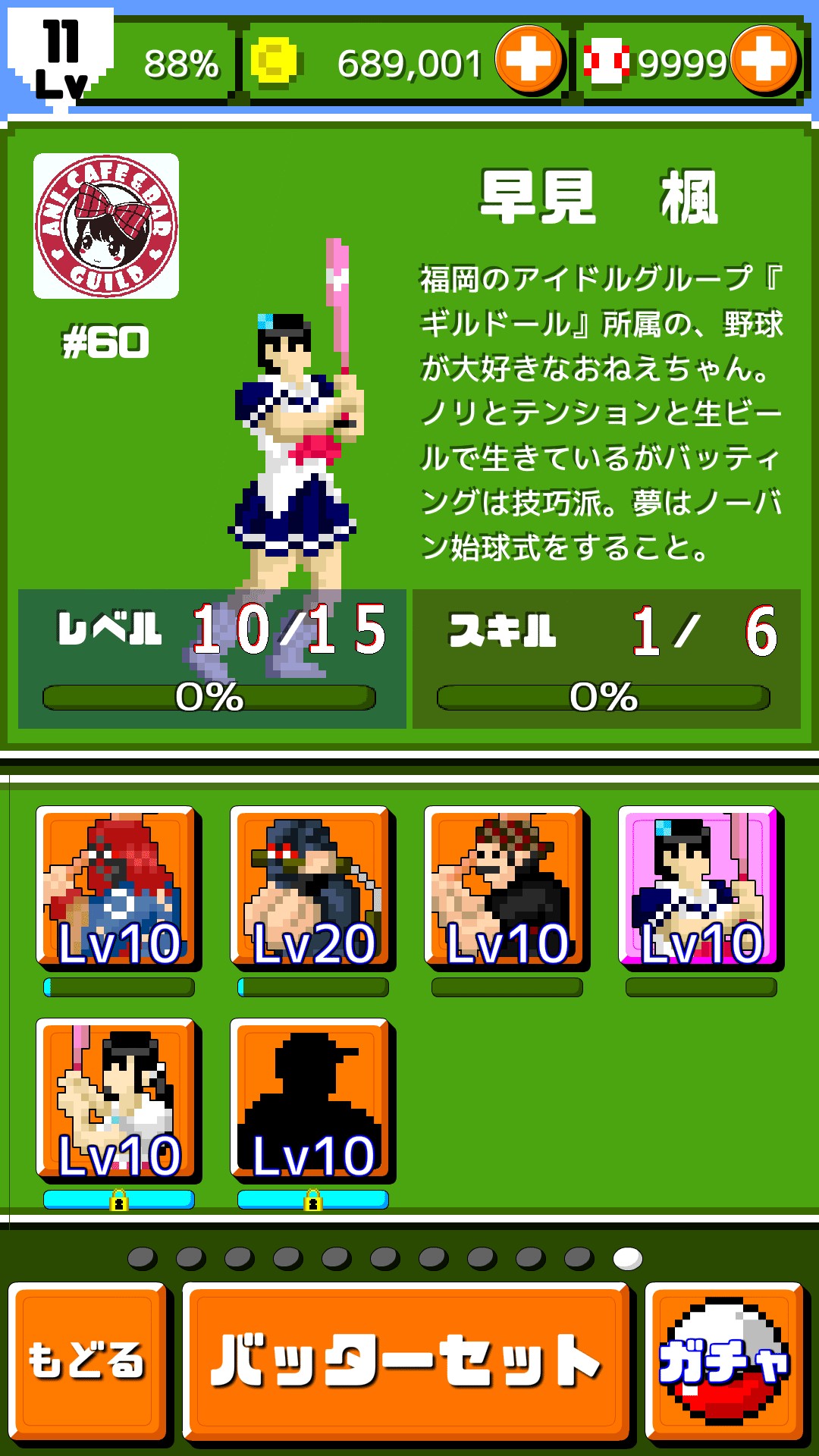Select the Lv20 ninja batter card

tap(312, 889)
